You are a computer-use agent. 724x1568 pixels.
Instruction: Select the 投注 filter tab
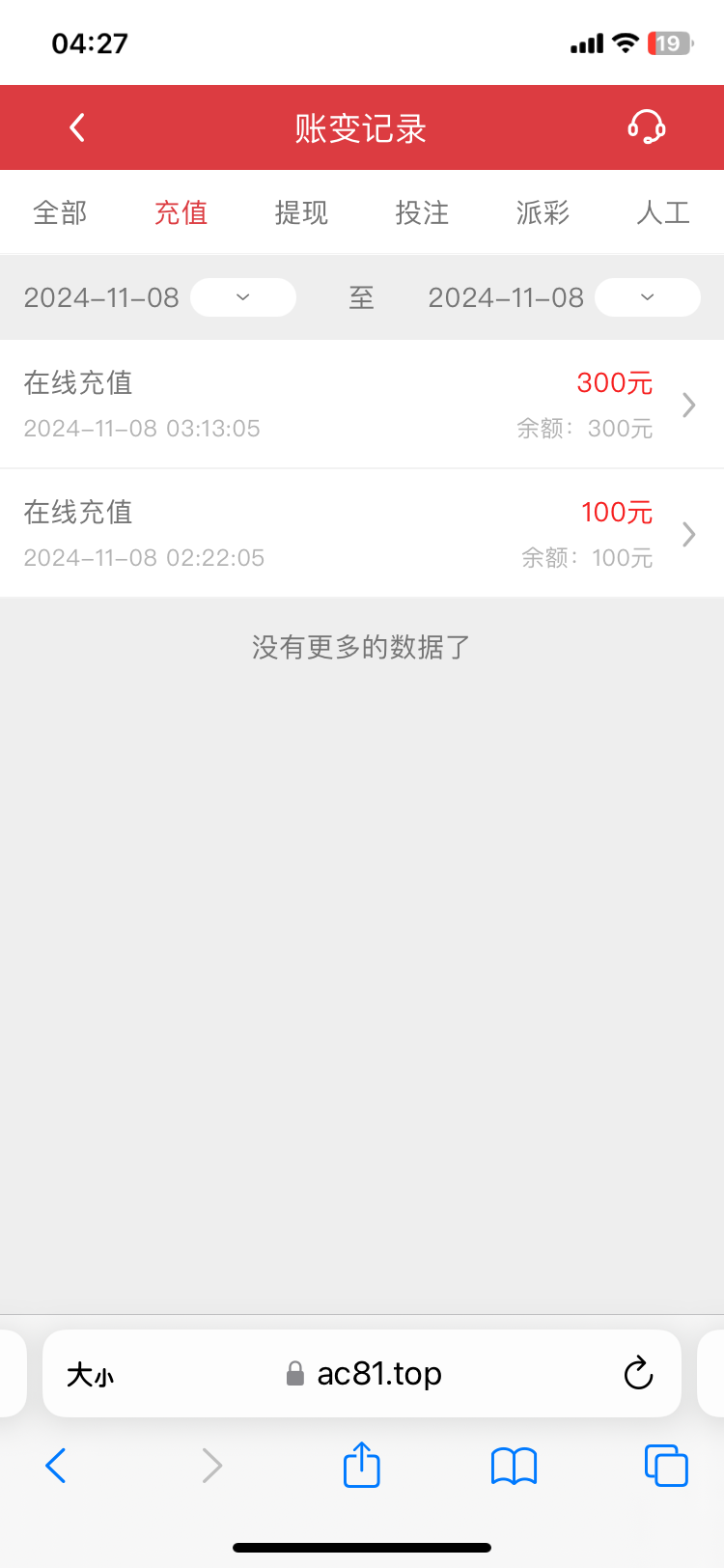point(422,212)
